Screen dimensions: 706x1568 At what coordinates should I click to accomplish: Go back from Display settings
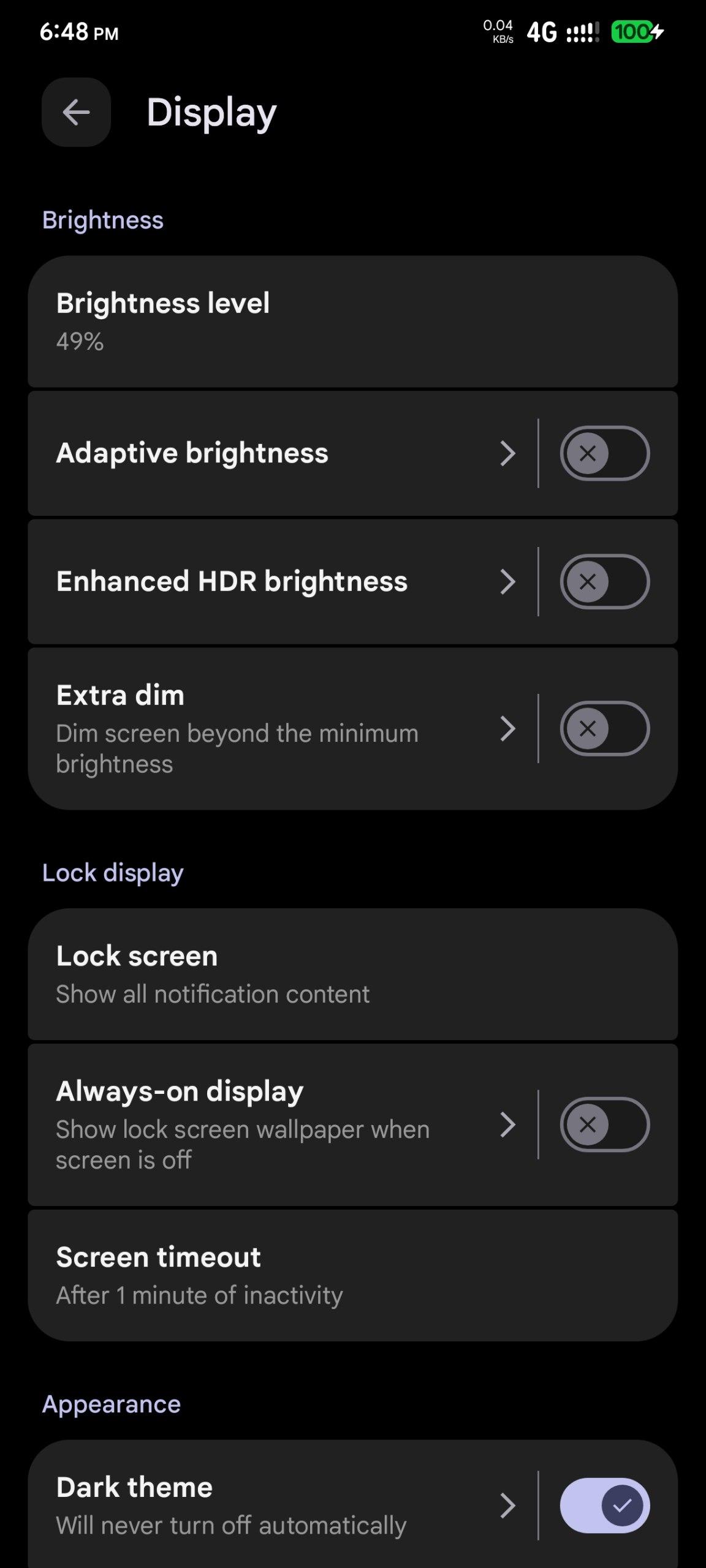coord(76,112)
